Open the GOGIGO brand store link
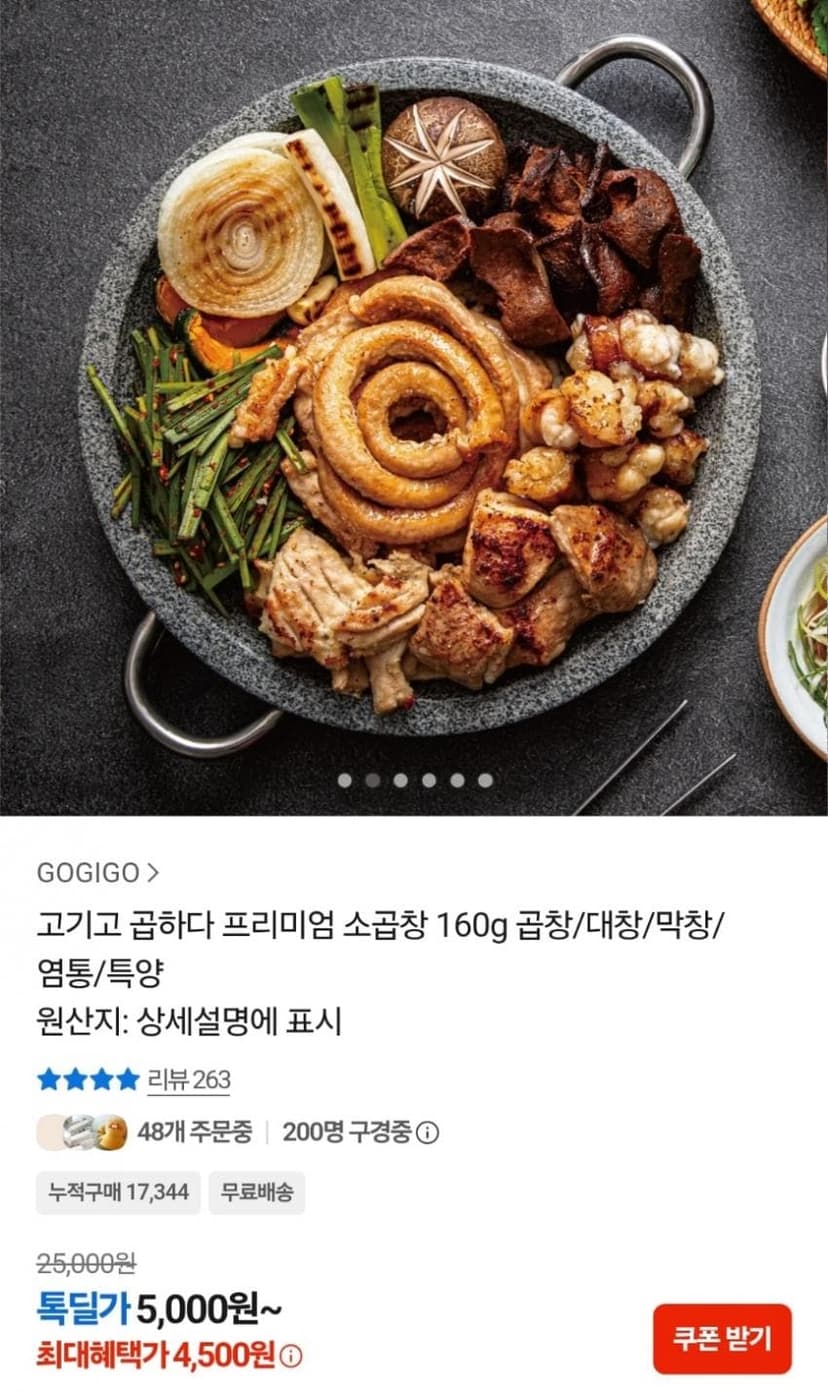 (98, 872)
